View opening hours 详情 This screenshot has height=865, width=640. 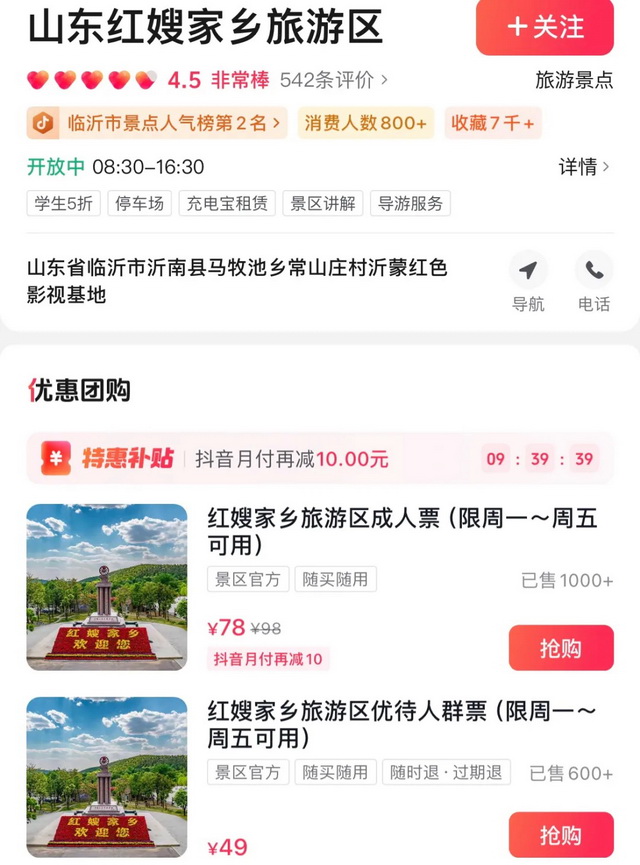(583, 167)
